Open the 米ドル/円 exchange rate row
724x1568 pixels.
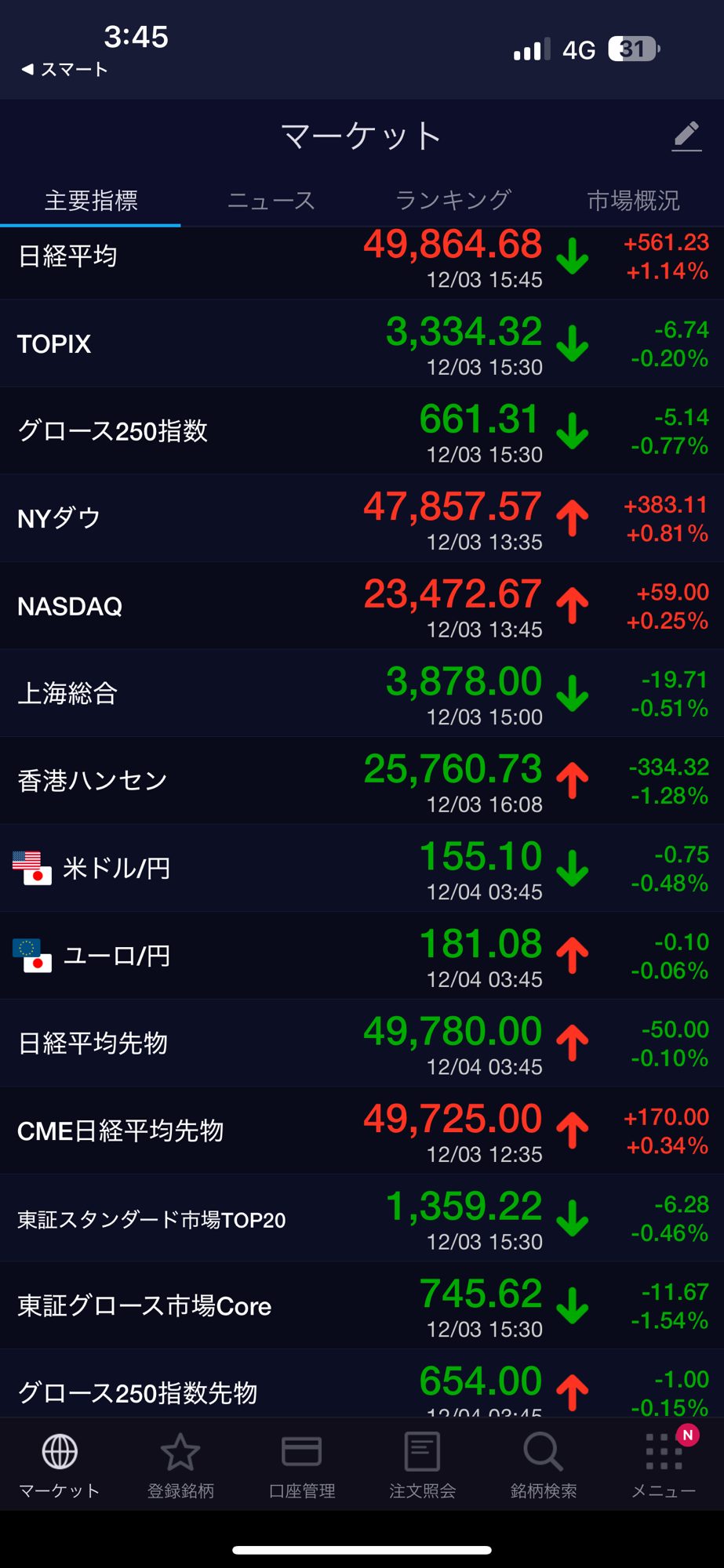tap(361, 869)
